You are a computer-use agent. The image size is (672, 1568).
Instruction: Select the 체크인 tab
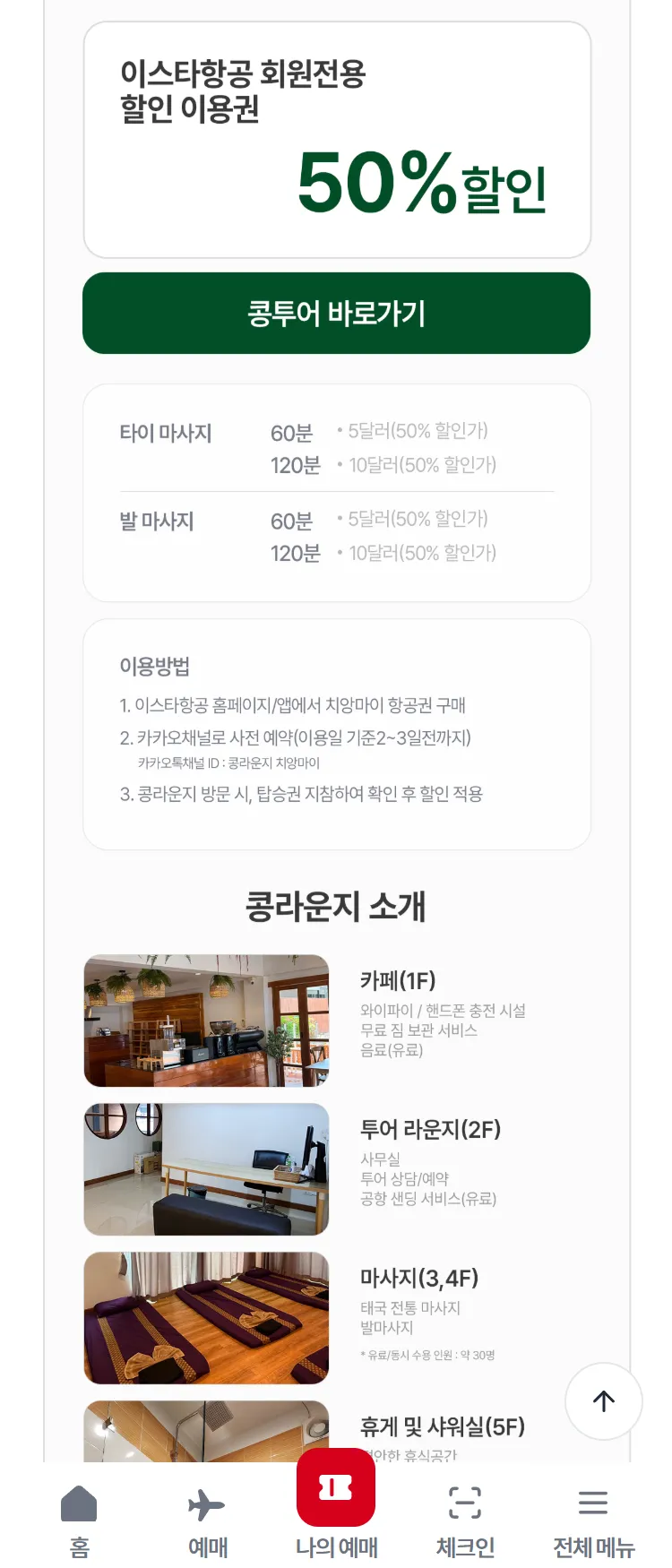465,1519
